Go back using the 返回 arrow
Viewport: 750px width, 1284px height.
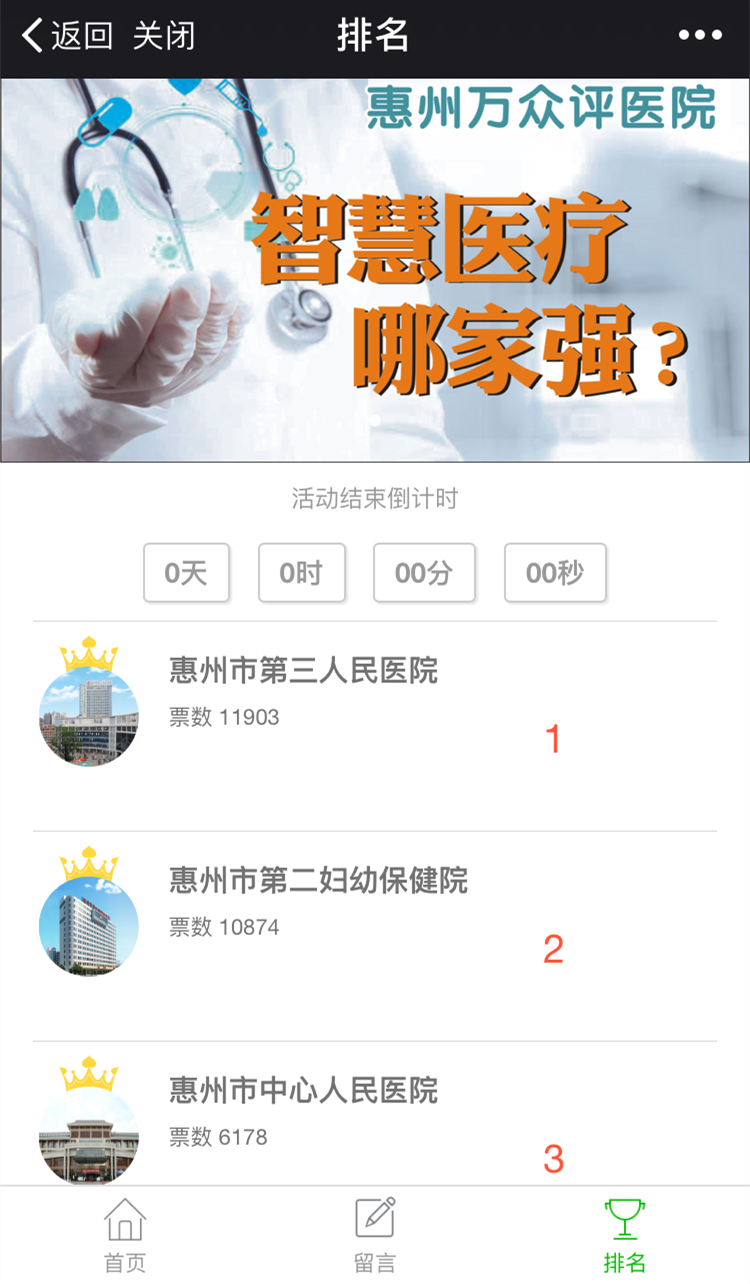coord(66,37)
